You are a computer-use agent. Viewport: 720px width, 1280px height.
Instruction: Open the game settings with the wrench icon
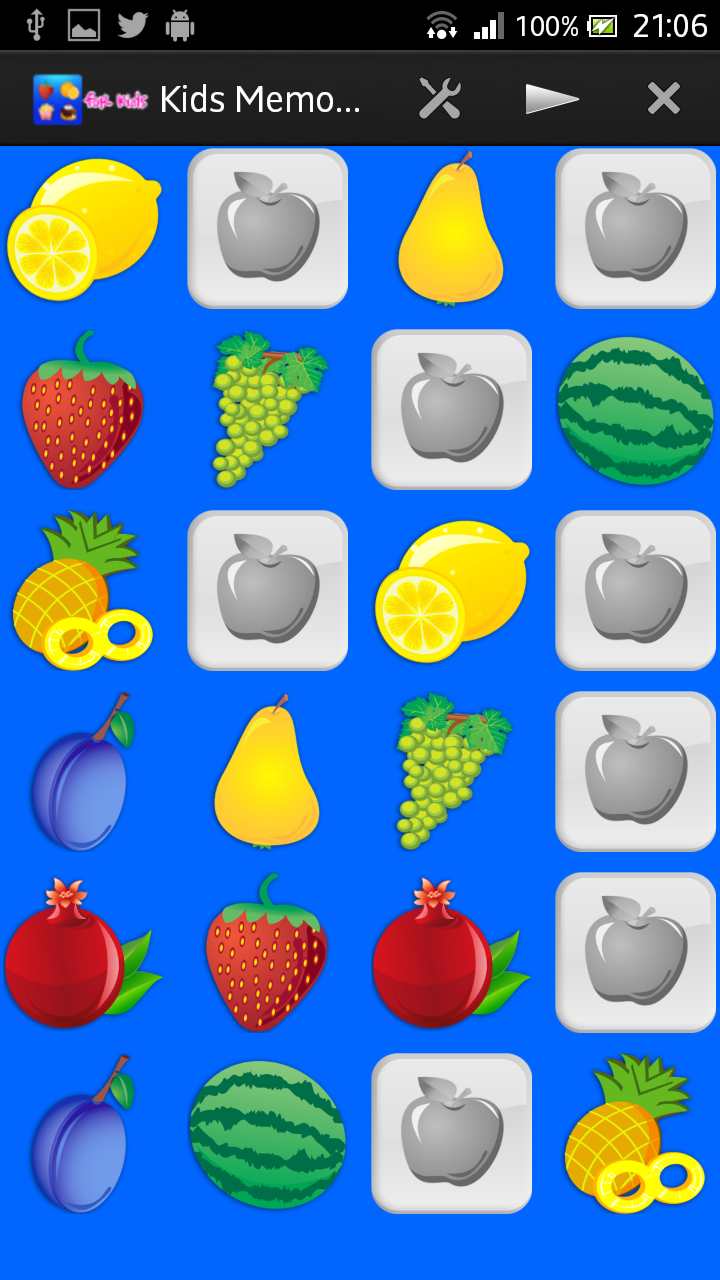pos(439,98)
